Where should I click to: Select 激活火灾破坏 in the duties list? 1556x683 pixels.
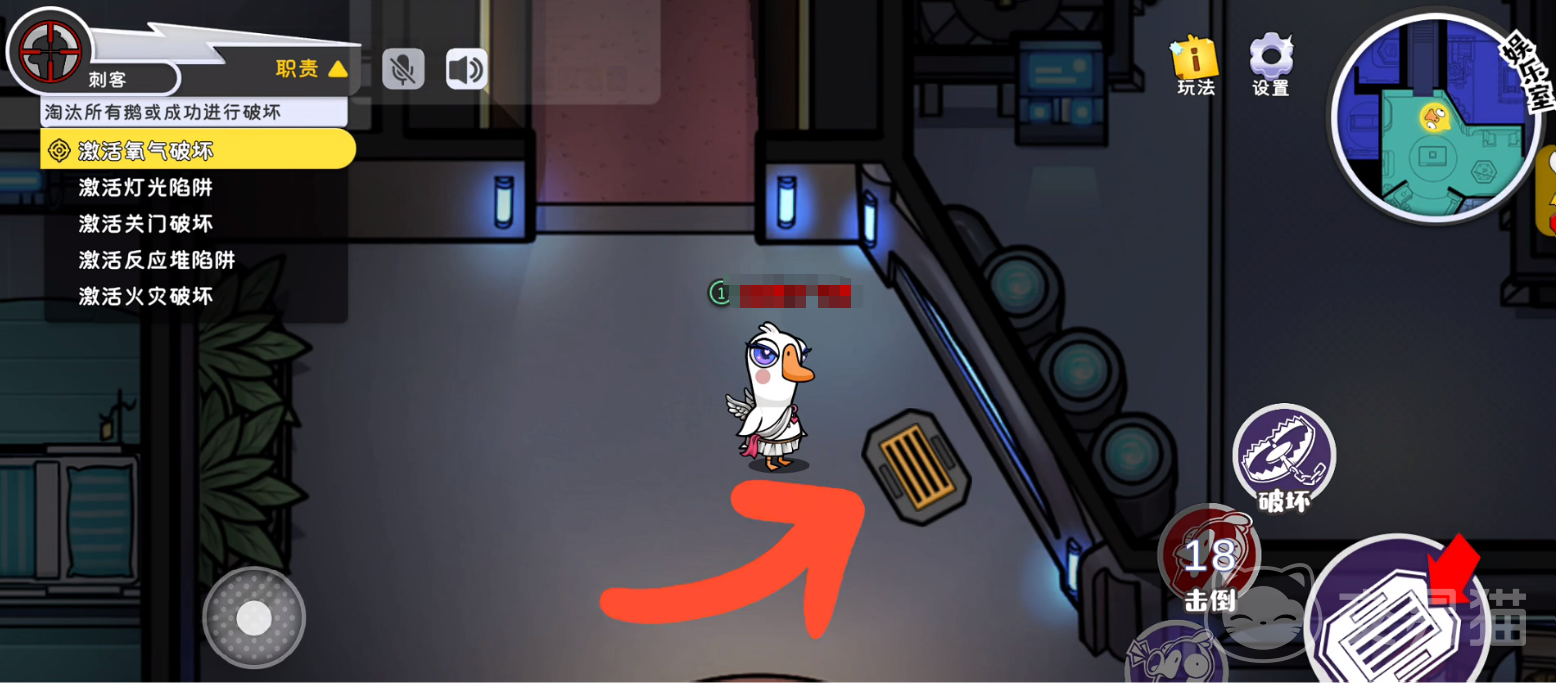click(146, 296)
